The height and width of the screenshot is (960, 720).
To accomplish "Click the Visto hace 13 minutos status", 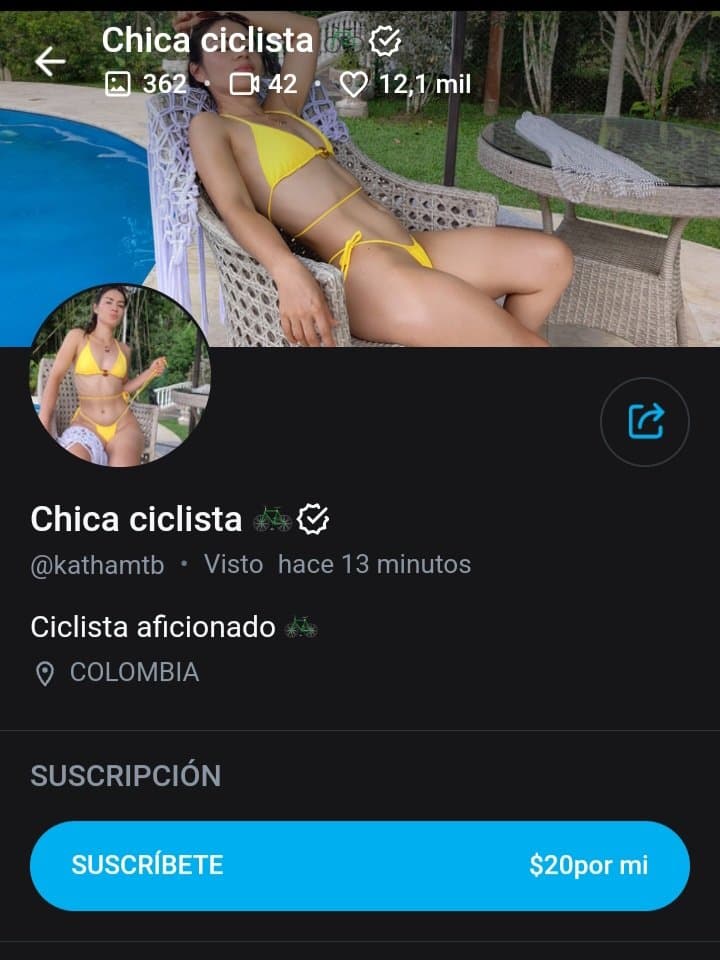I will point(337,564).
